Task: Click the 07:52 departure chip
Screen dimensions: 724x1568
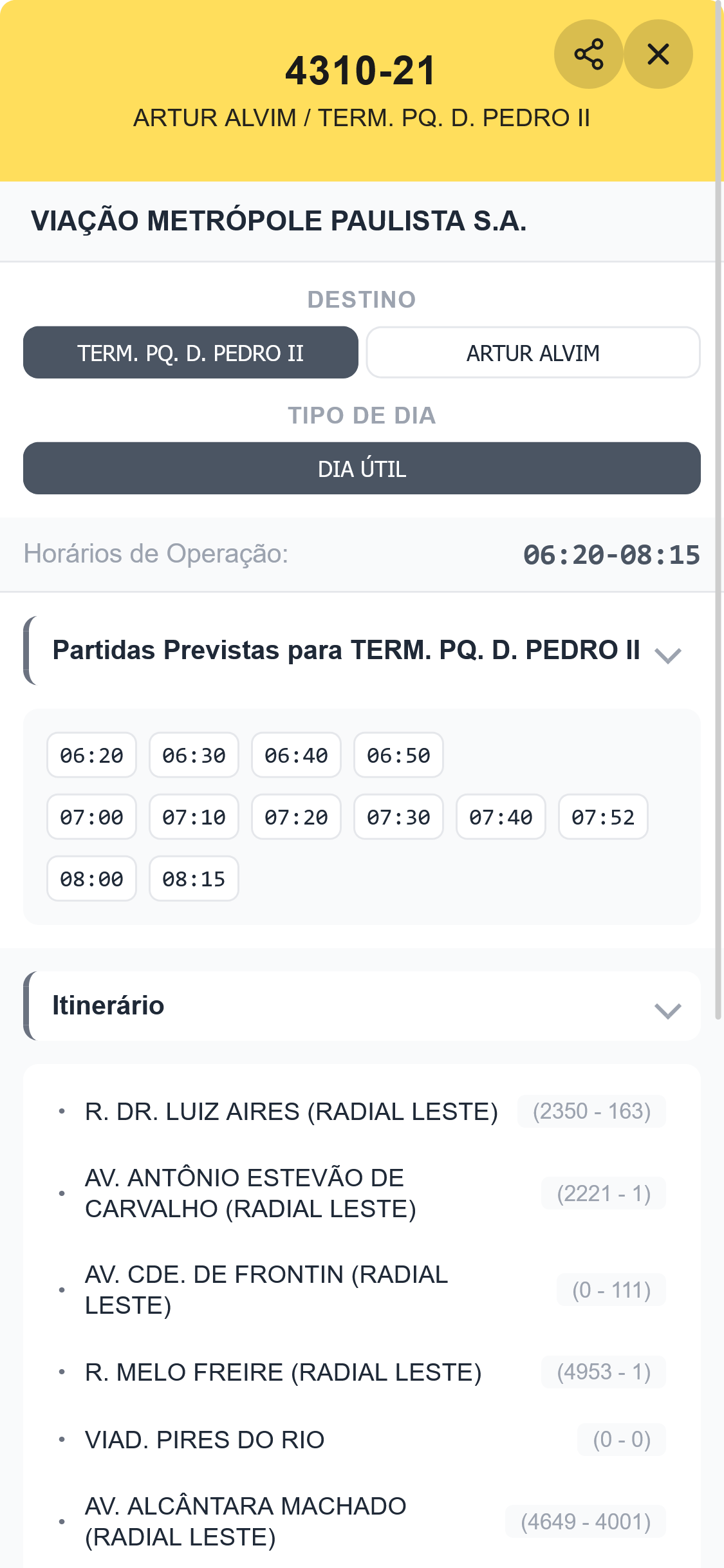Action: click(x=603, y=816)
